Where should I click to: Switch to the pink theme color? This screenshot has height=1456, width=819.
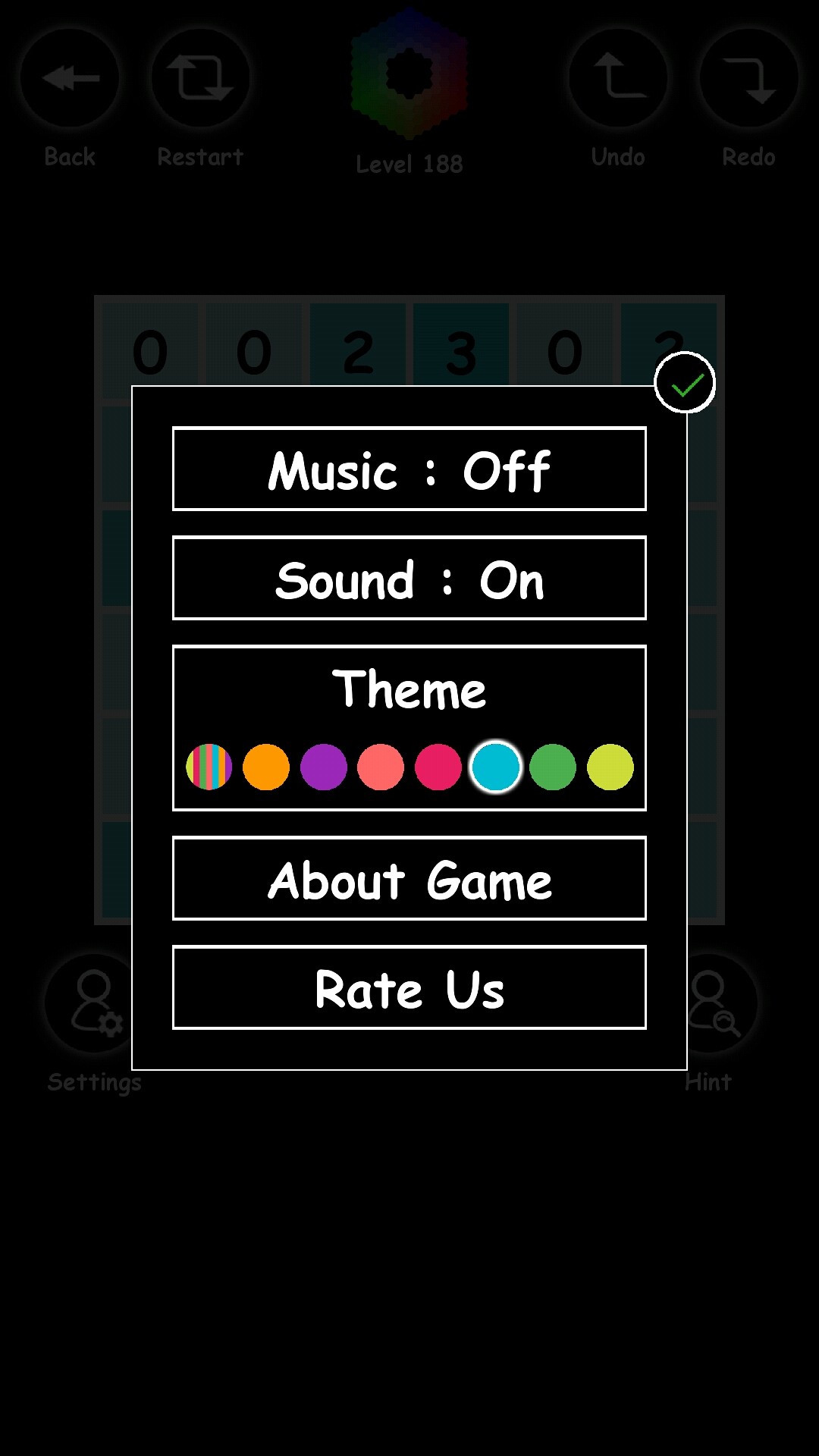[x=438, y=767]
